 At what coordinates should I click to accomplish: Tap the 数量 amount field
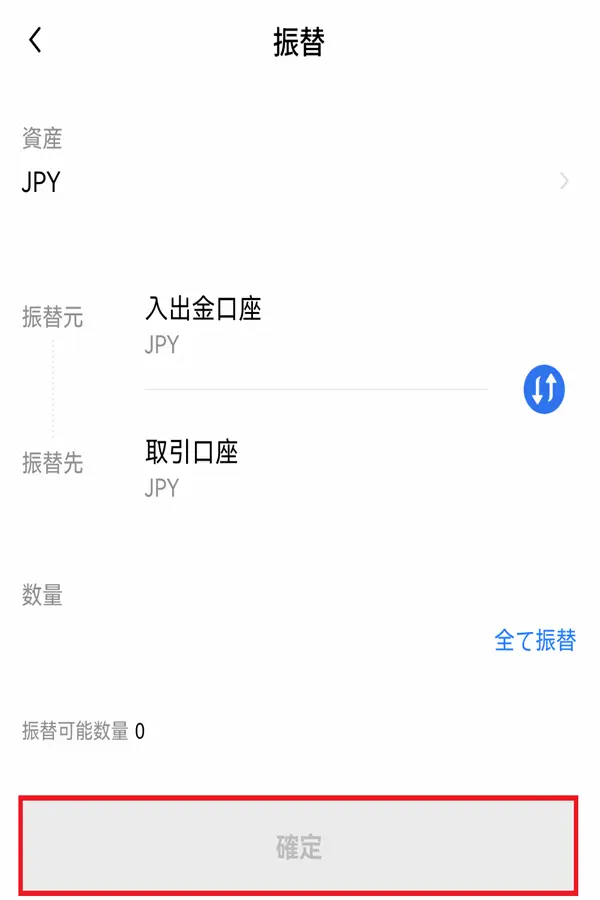[250, 640]
